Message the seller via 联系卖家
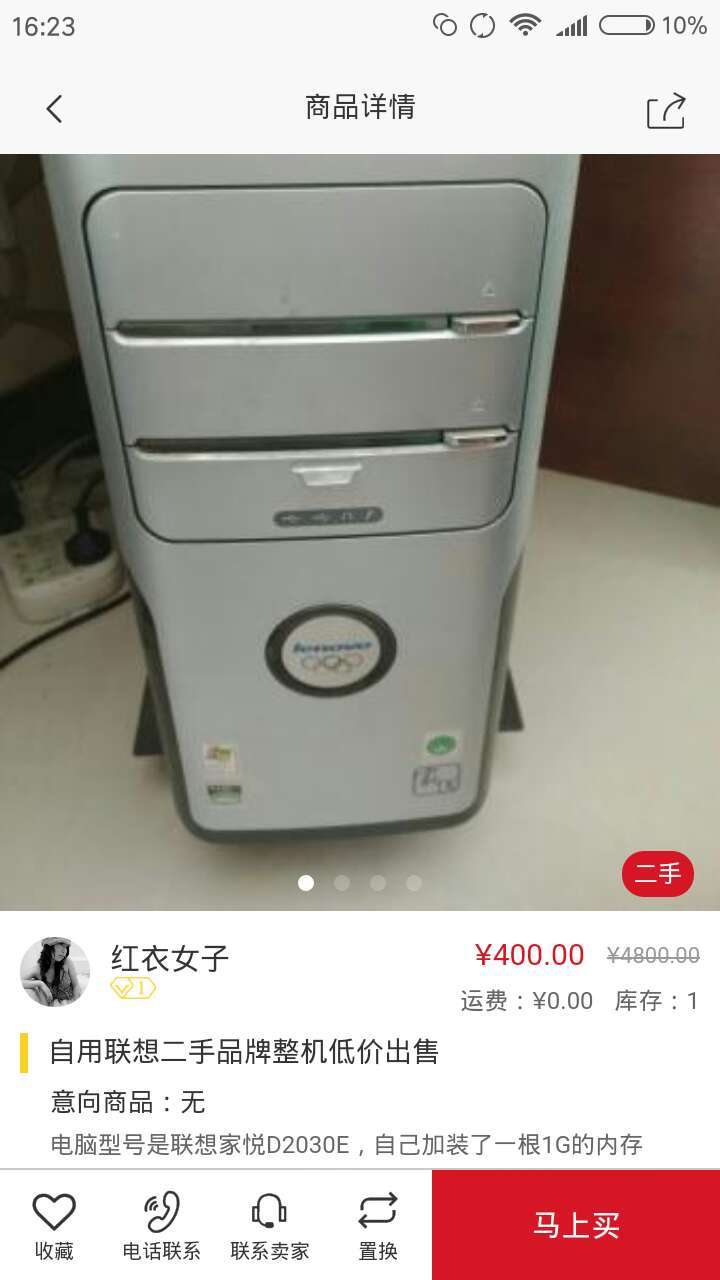The width and height of the screenshot is (720, 1280). tap(270, 1226)
